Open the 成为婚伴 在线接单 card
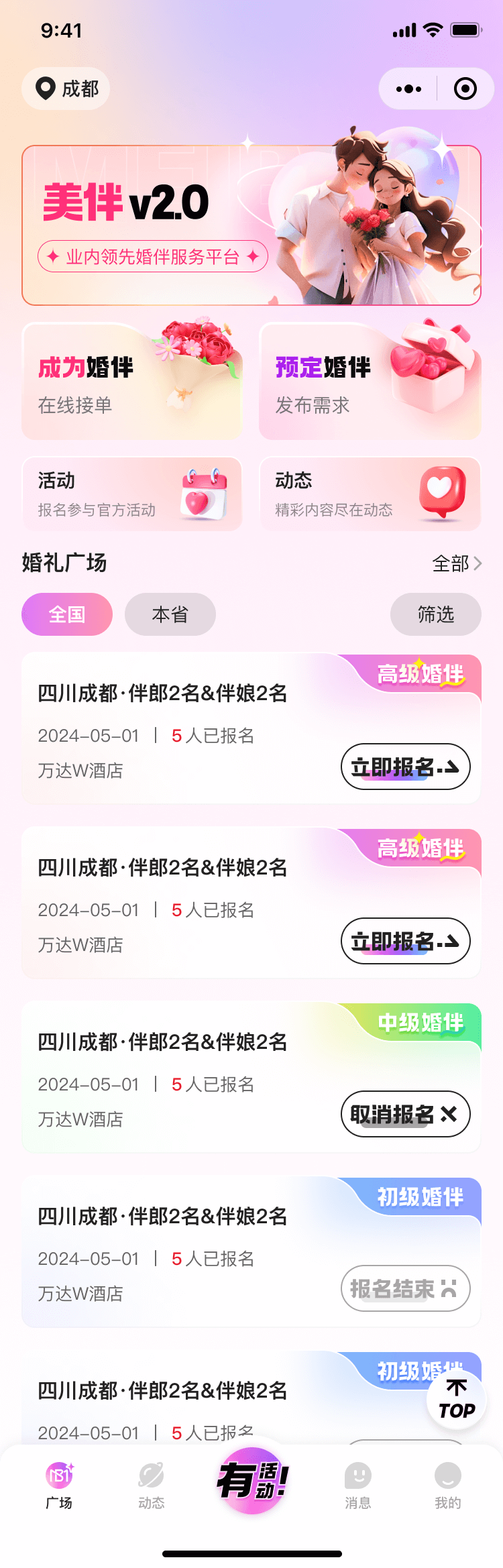 point(131,382)
